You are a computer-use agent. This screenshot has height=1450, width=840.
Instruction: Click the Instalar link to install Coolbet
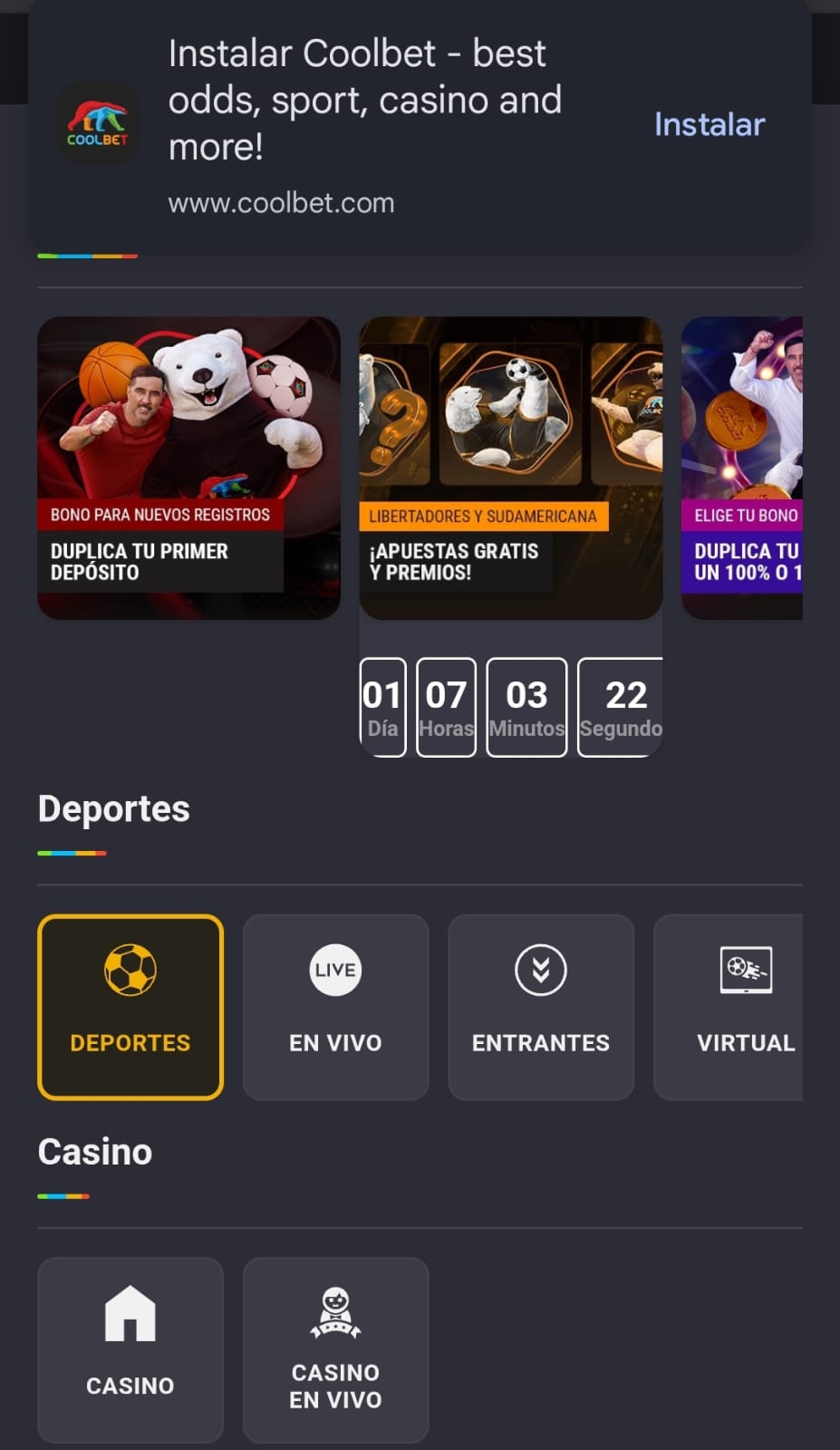[709, 124]
